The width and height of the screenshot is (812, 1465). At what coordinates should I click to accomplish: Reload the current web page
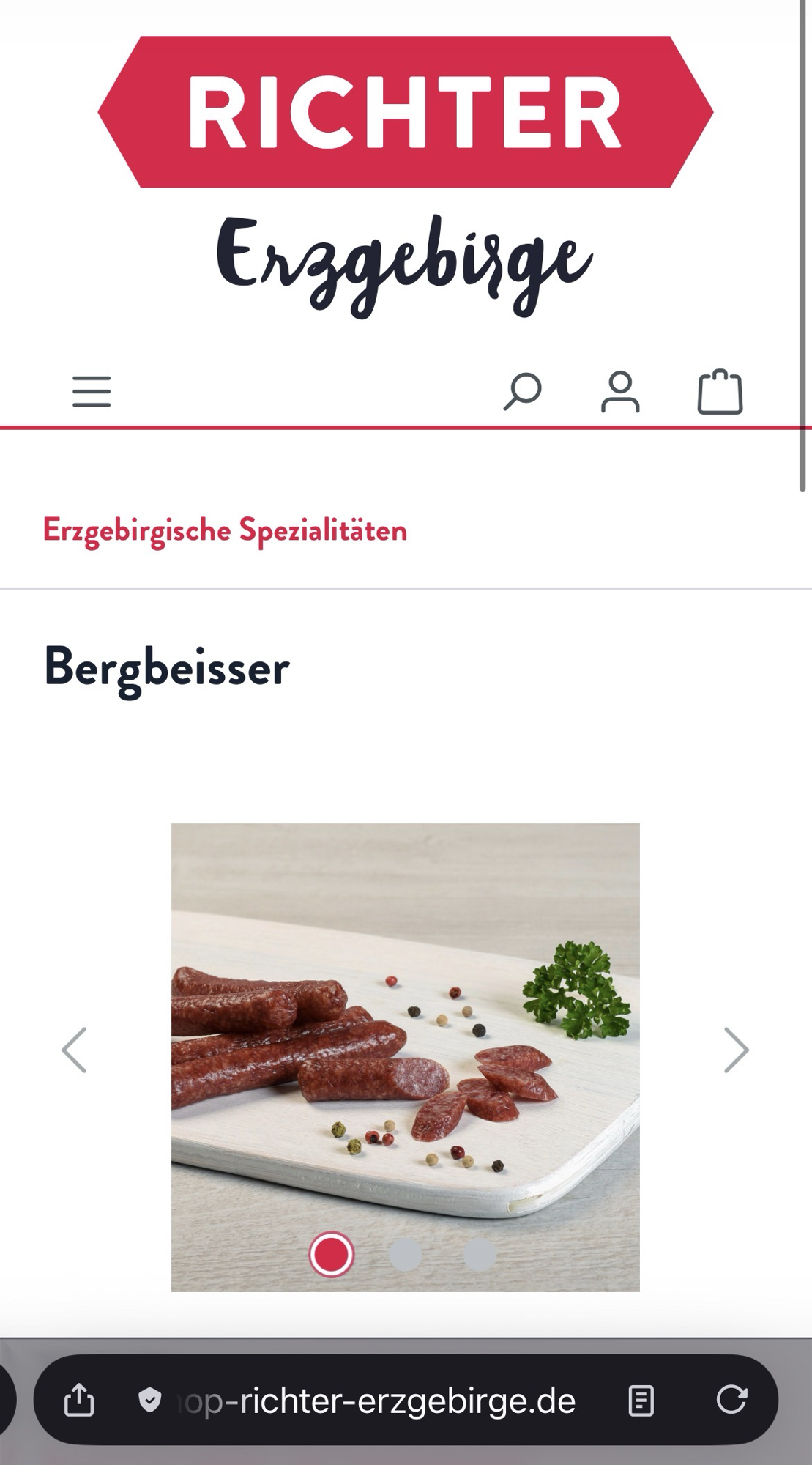731,1400
